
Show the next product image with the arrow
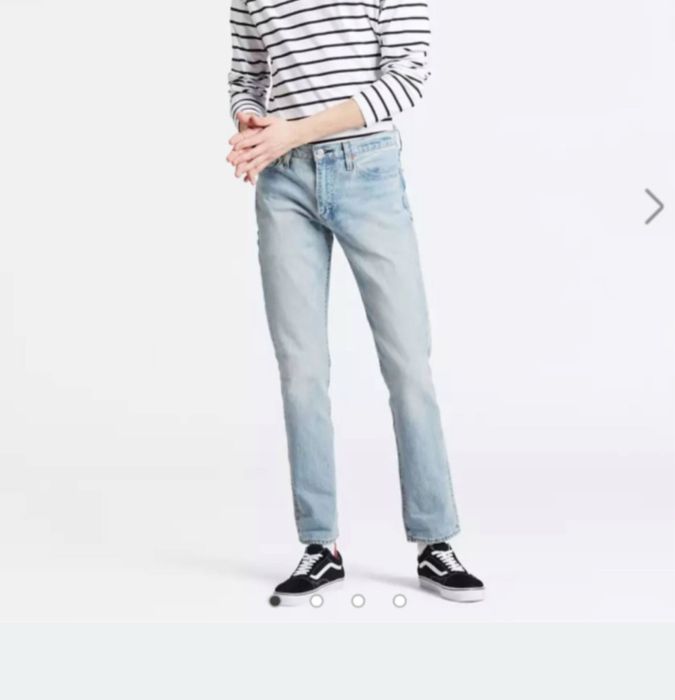(x=654, y=207)
